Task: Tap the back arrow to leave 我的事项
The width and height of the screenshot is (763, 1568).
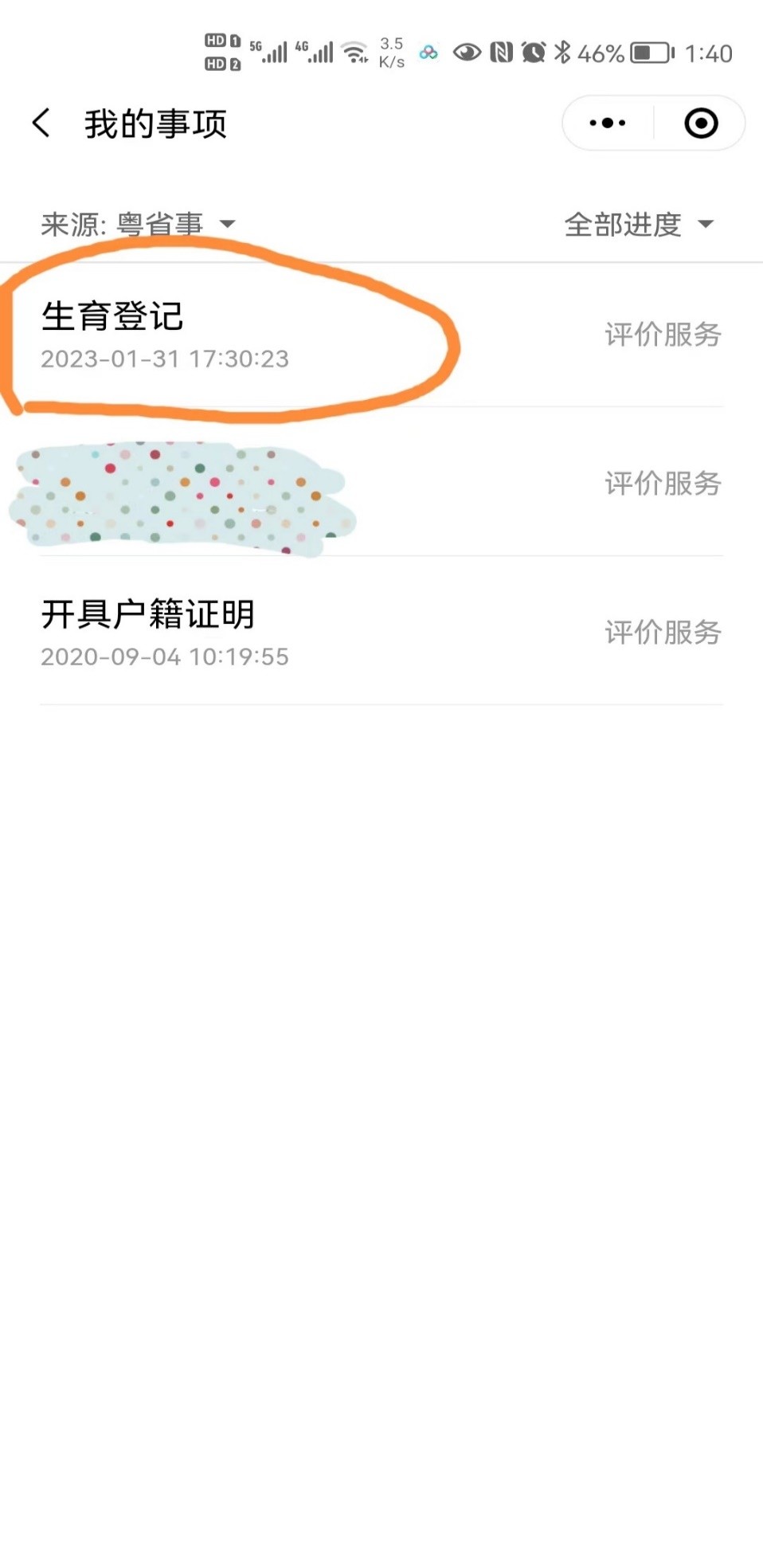Action: pyautogui.click(x=41, y=123)
